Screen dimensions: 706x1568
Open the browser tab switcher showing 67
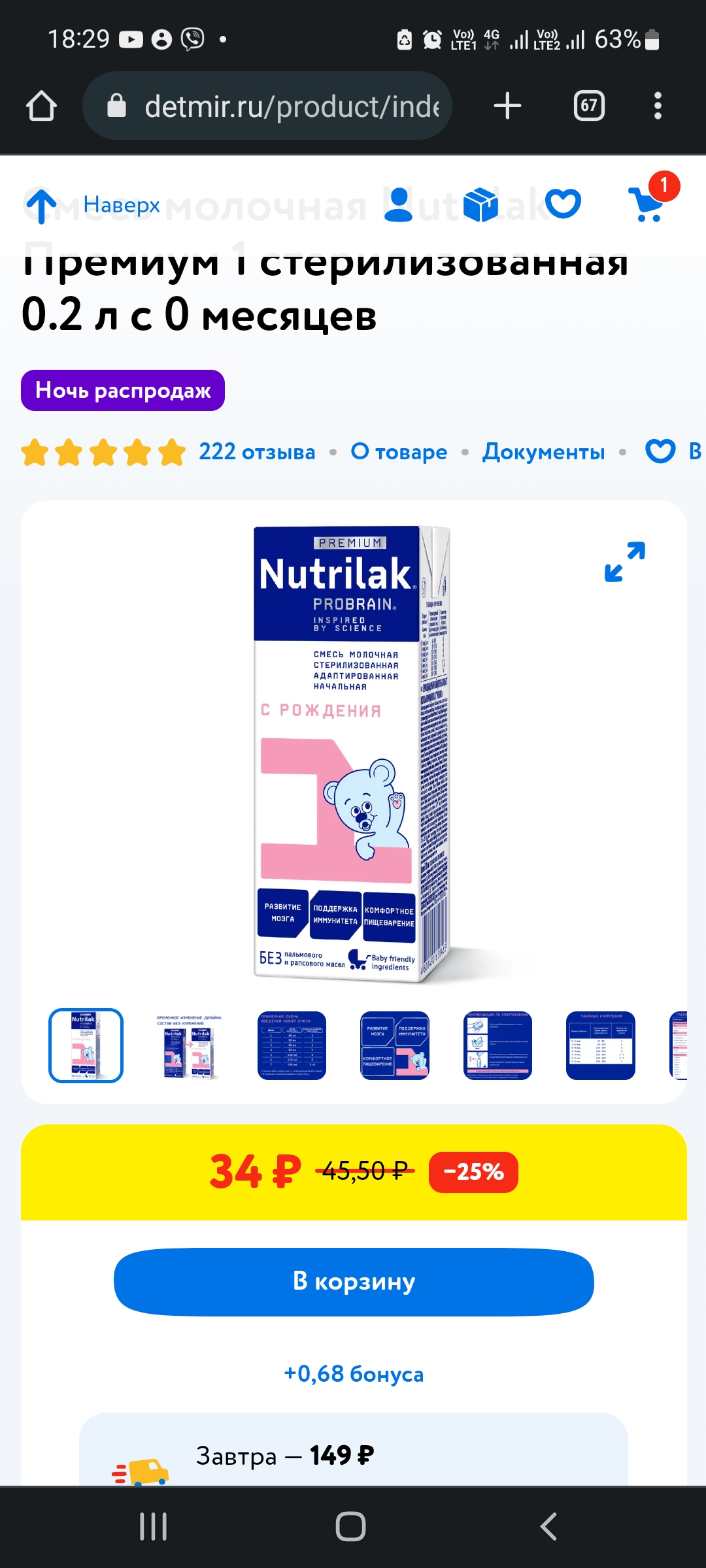[x=589, y=106]
